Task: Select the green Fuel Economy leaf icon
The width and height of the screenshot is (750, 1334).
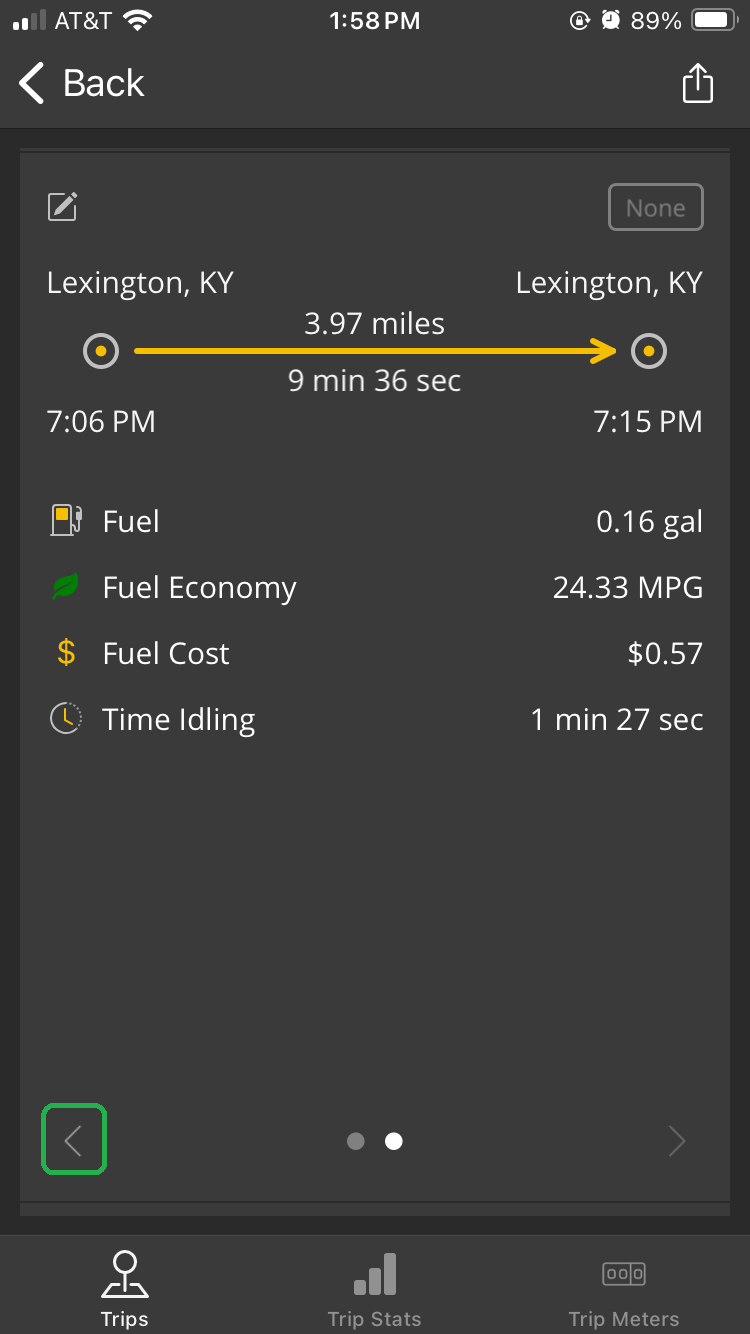Action: [x=63, y=587]
